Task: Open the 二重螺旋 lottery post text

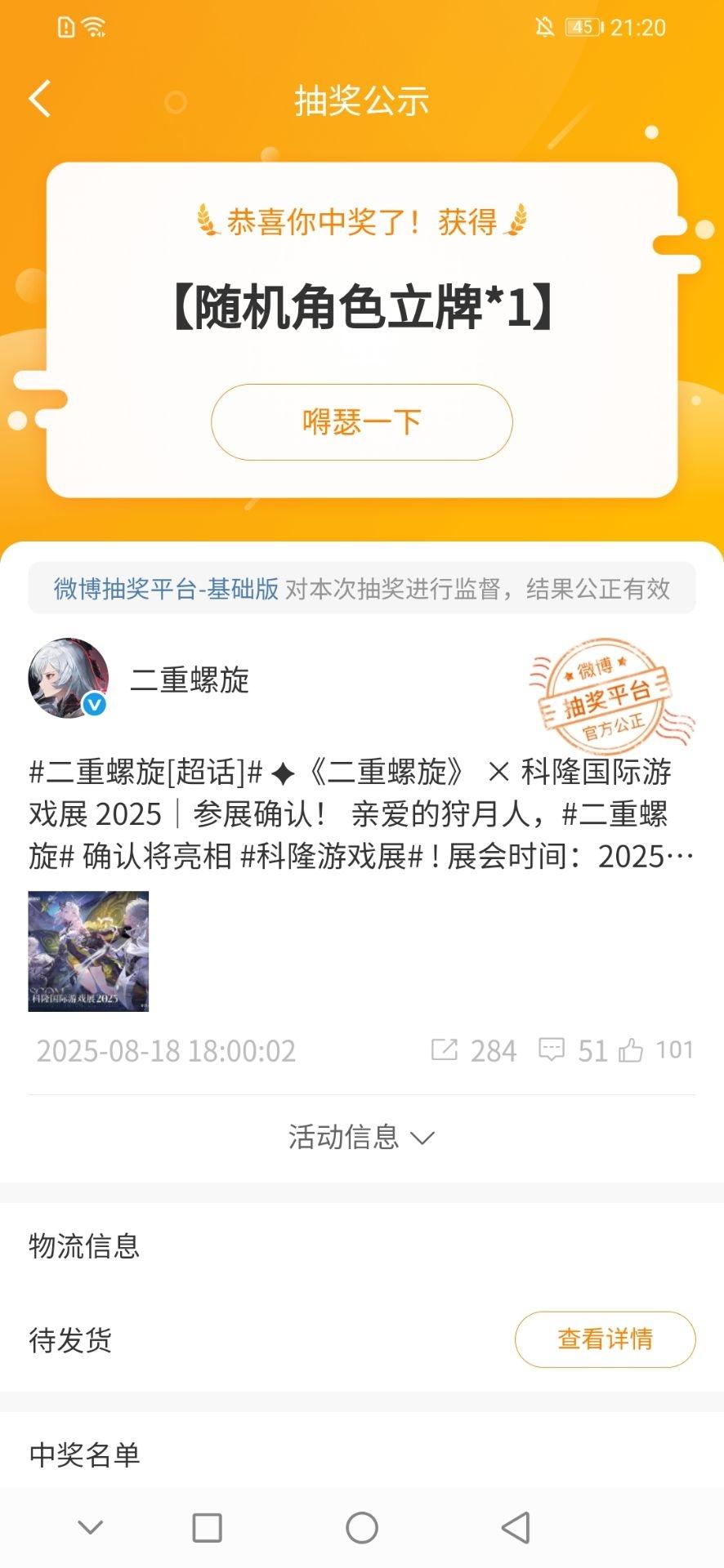Action: [x=361, y=814]
